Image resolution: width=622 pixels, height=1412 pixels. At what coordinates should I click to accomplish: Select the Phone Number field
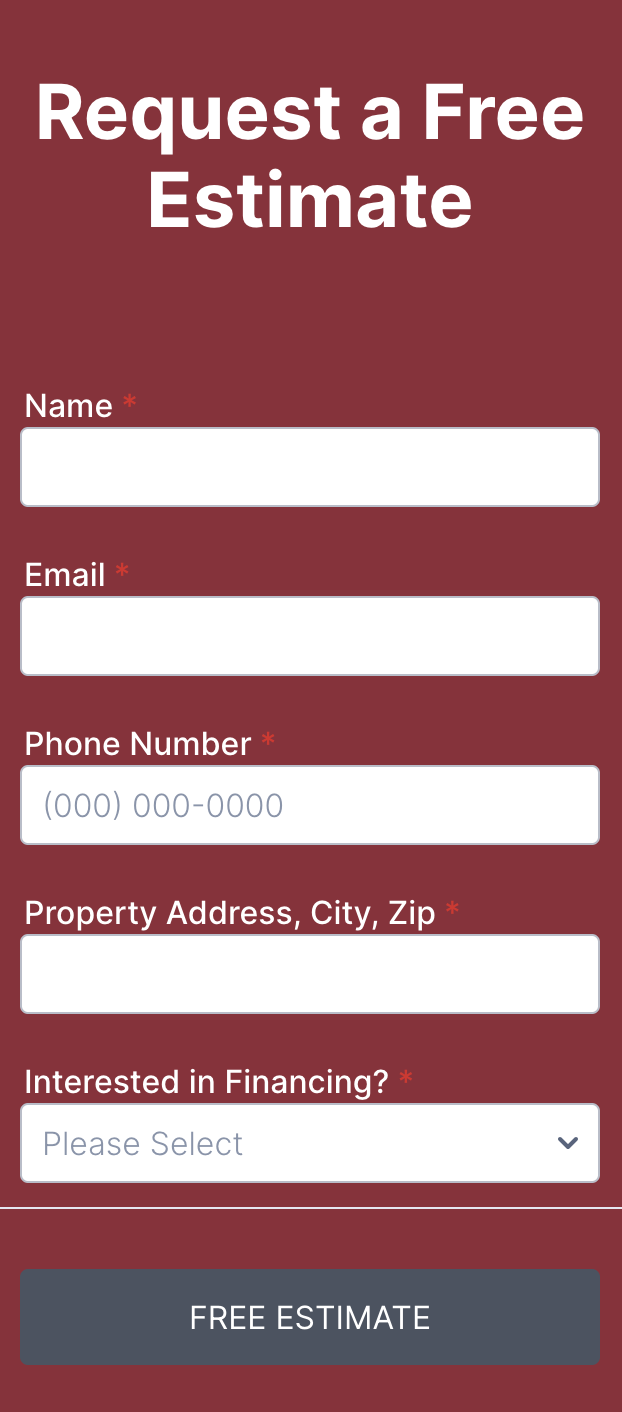310,805
